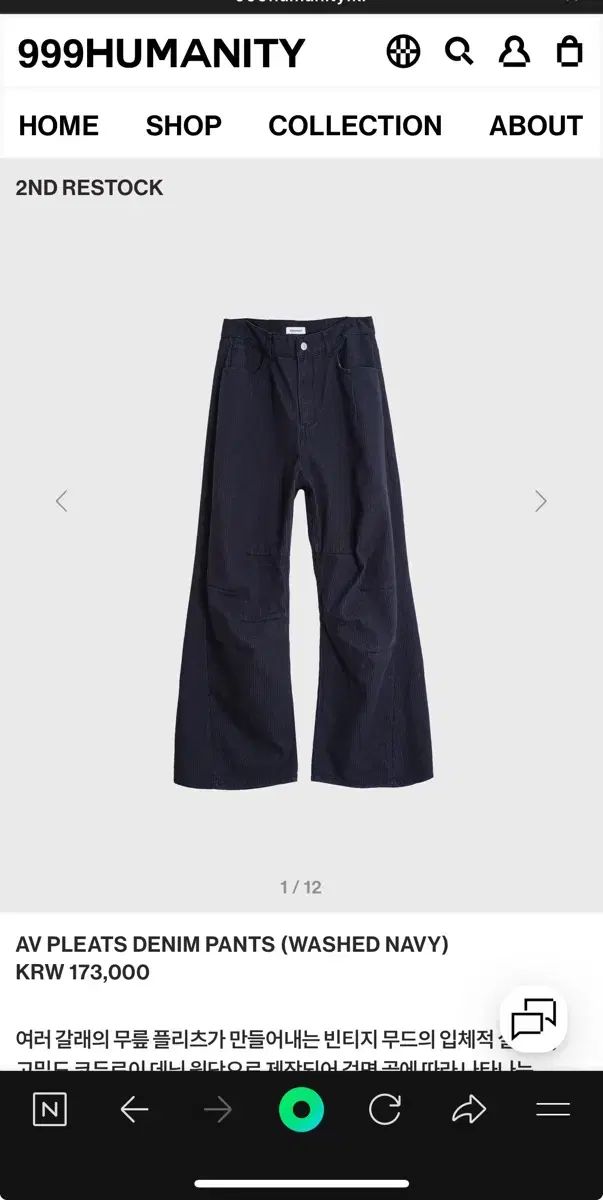Open the COLLECTION tab
Image resolution: width=603 pixels, height=1200 pixels.
355,126
